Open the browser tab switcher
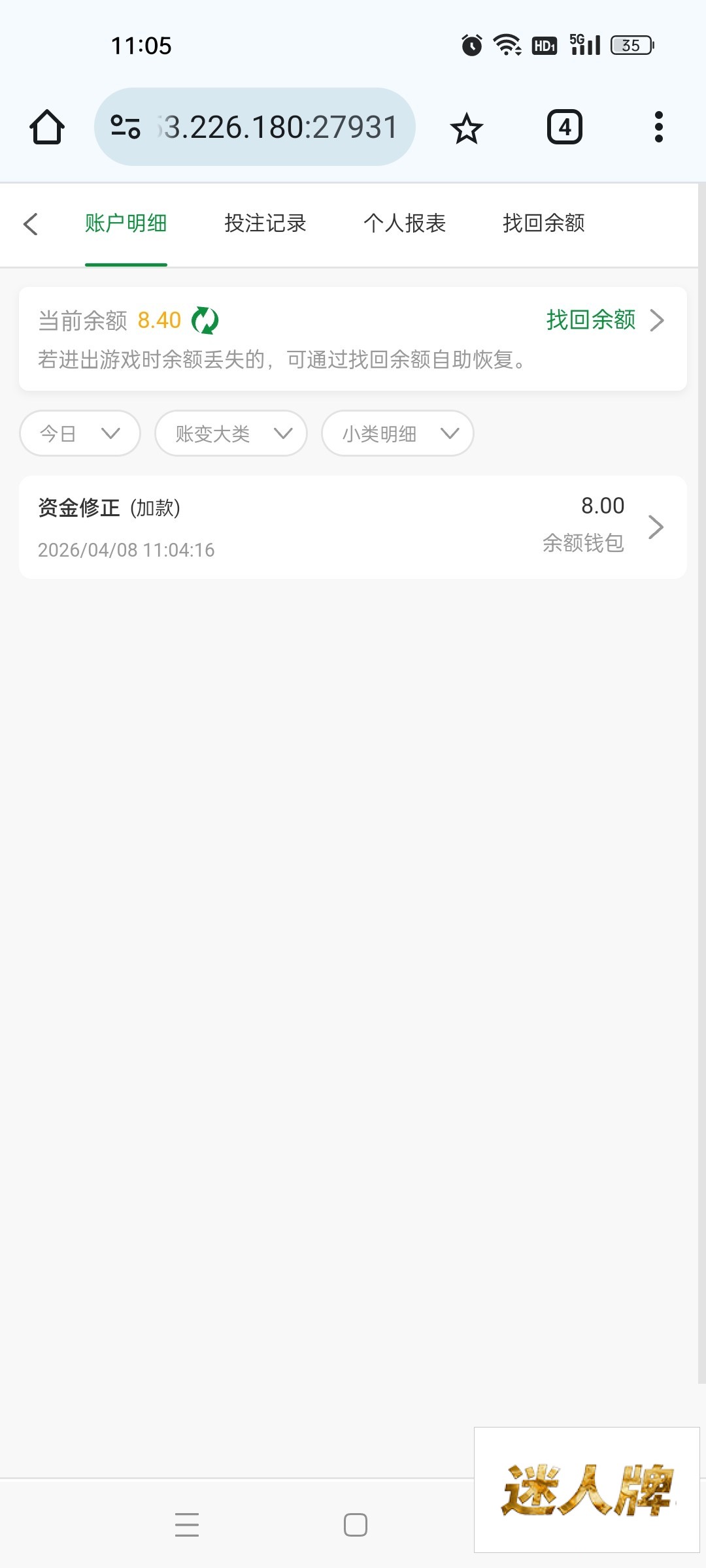This screenshot has height=1568, width=706. tap(564, 127)
